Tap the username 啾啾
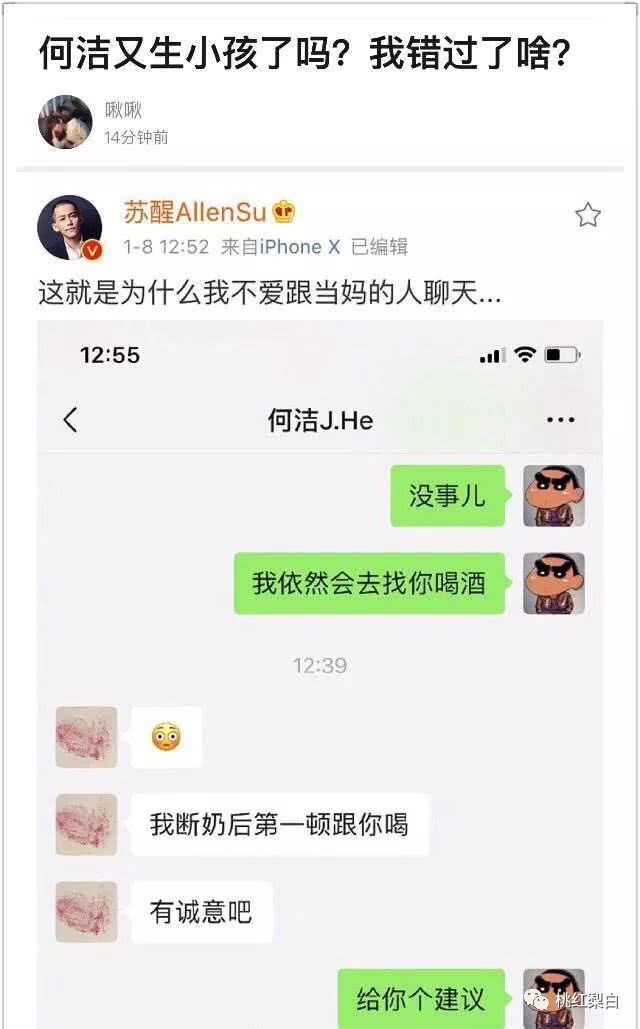This screenshot has height=1029, width=640. [x=123, y=110]
